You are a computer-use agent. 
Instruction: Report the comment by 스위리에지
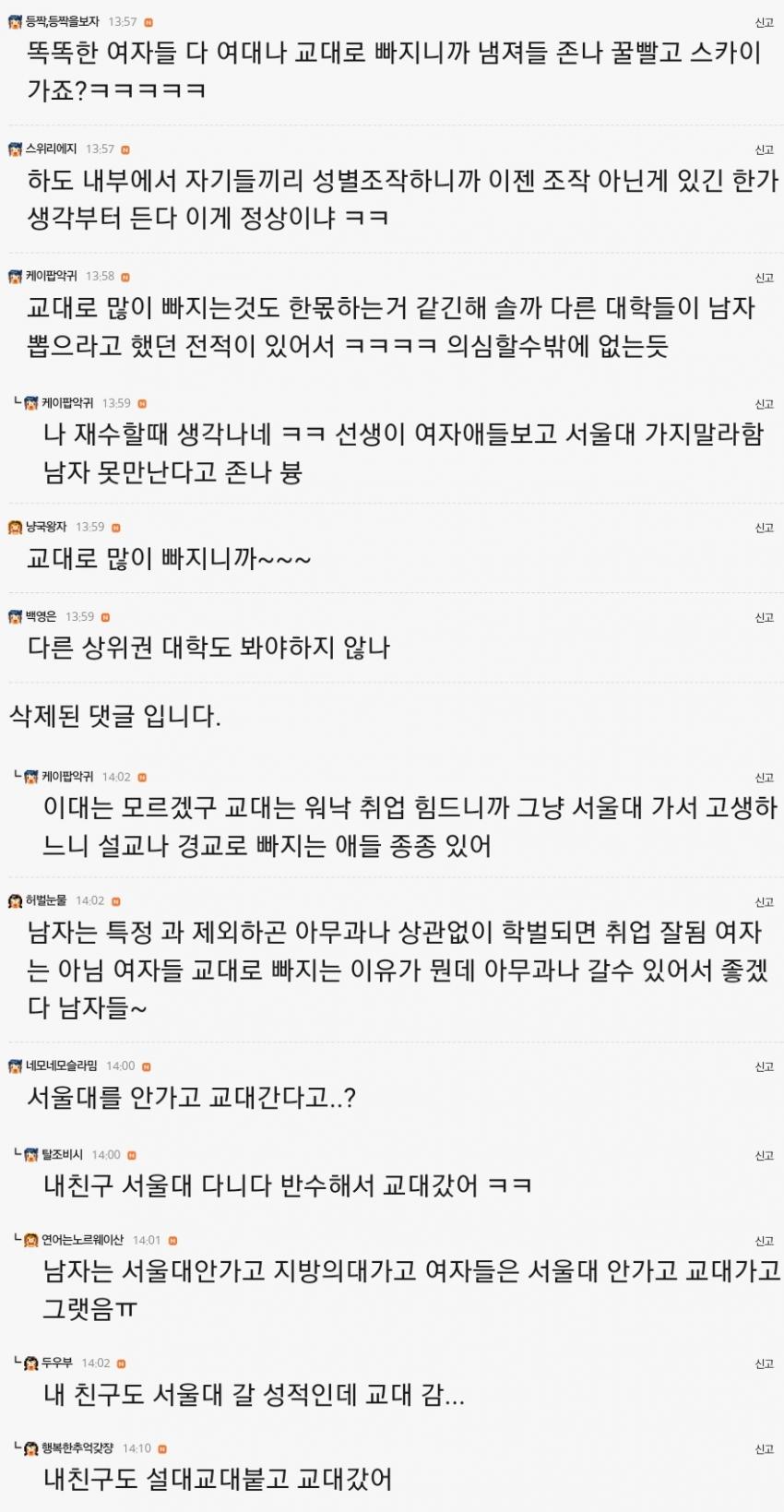click(x=764, y=150)
